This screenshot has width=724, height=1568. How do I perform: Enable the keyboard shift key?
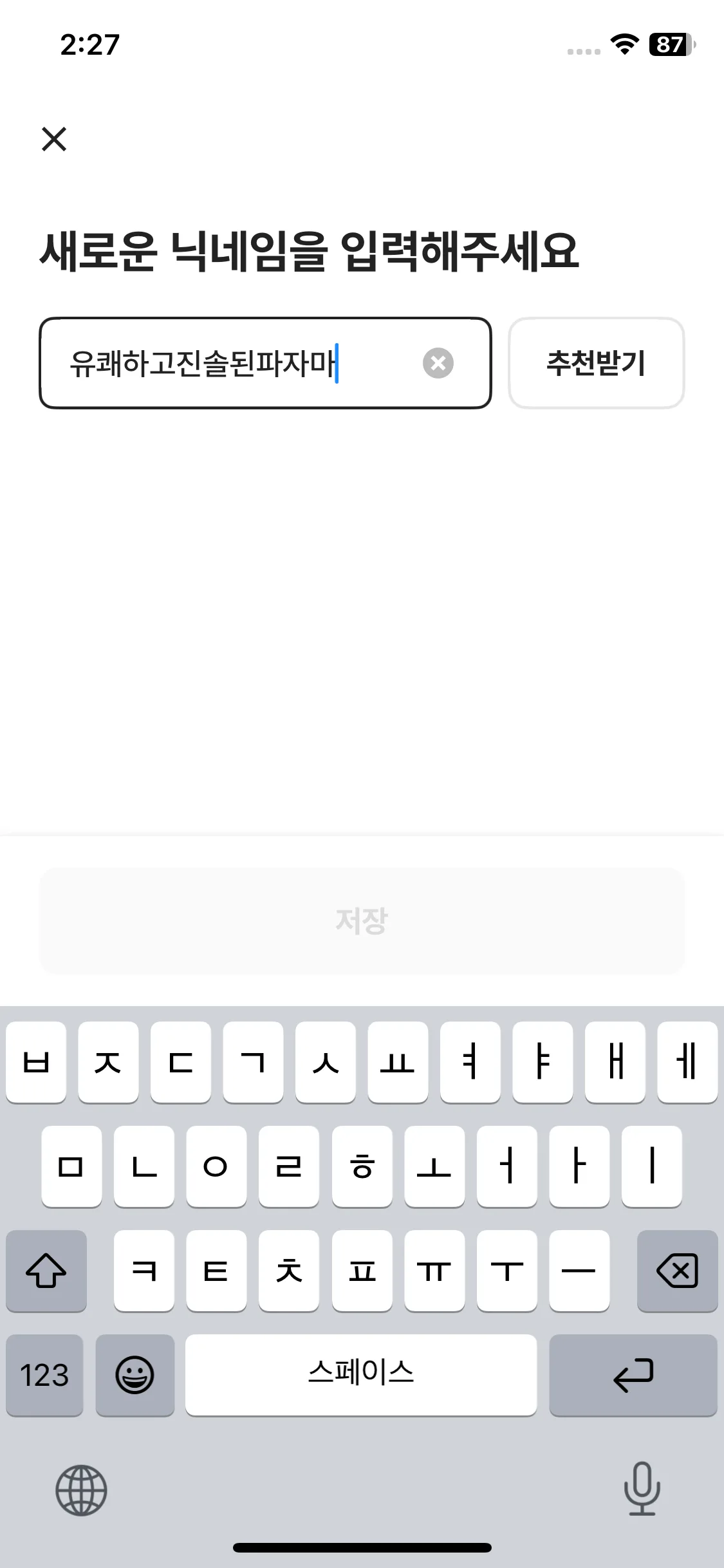click(46, 1271)
